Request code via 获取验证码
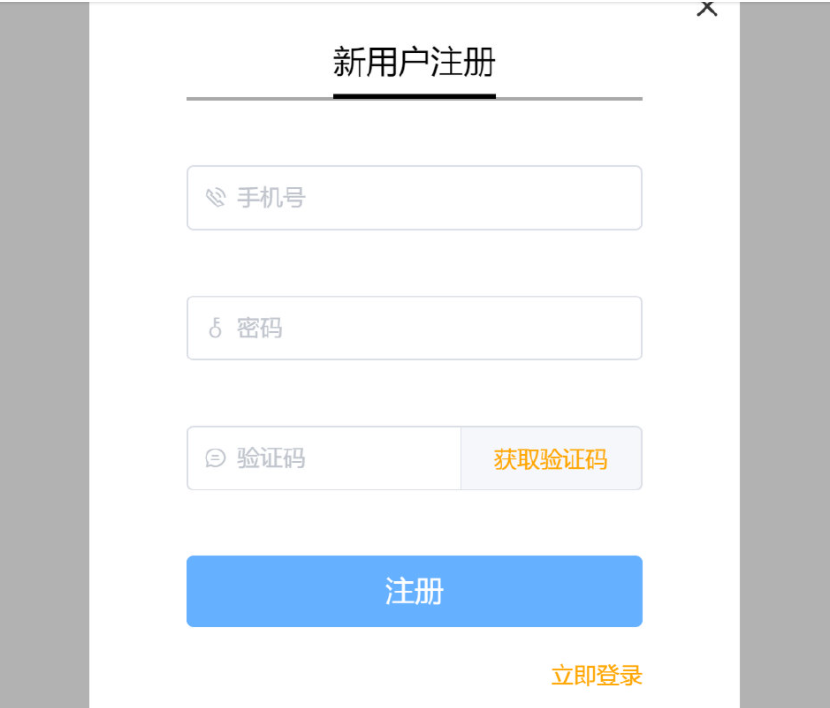The width and height of the screenshot is (830, 708). pos(551,459)
